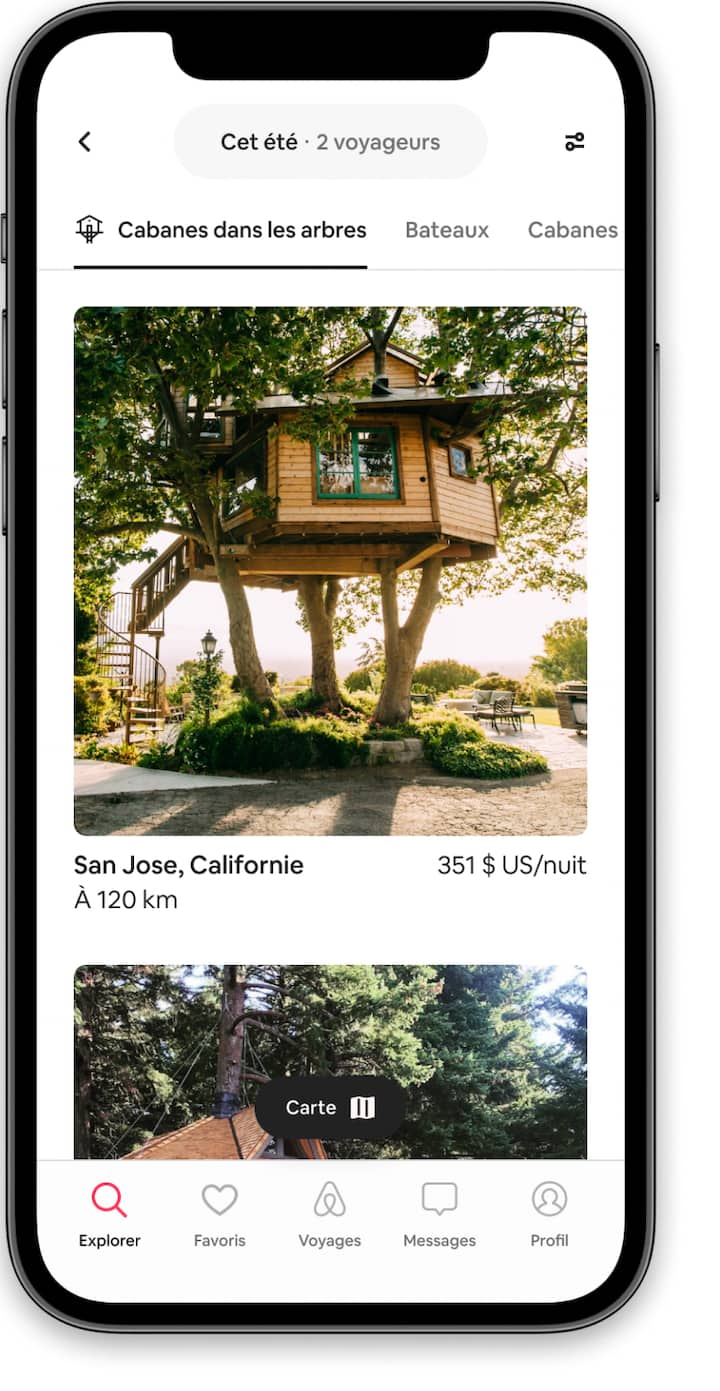Image resolution: width=720 pixels, height=1391 pixels.
Task: Open the filters icon
Action: (x=574, y=142)
